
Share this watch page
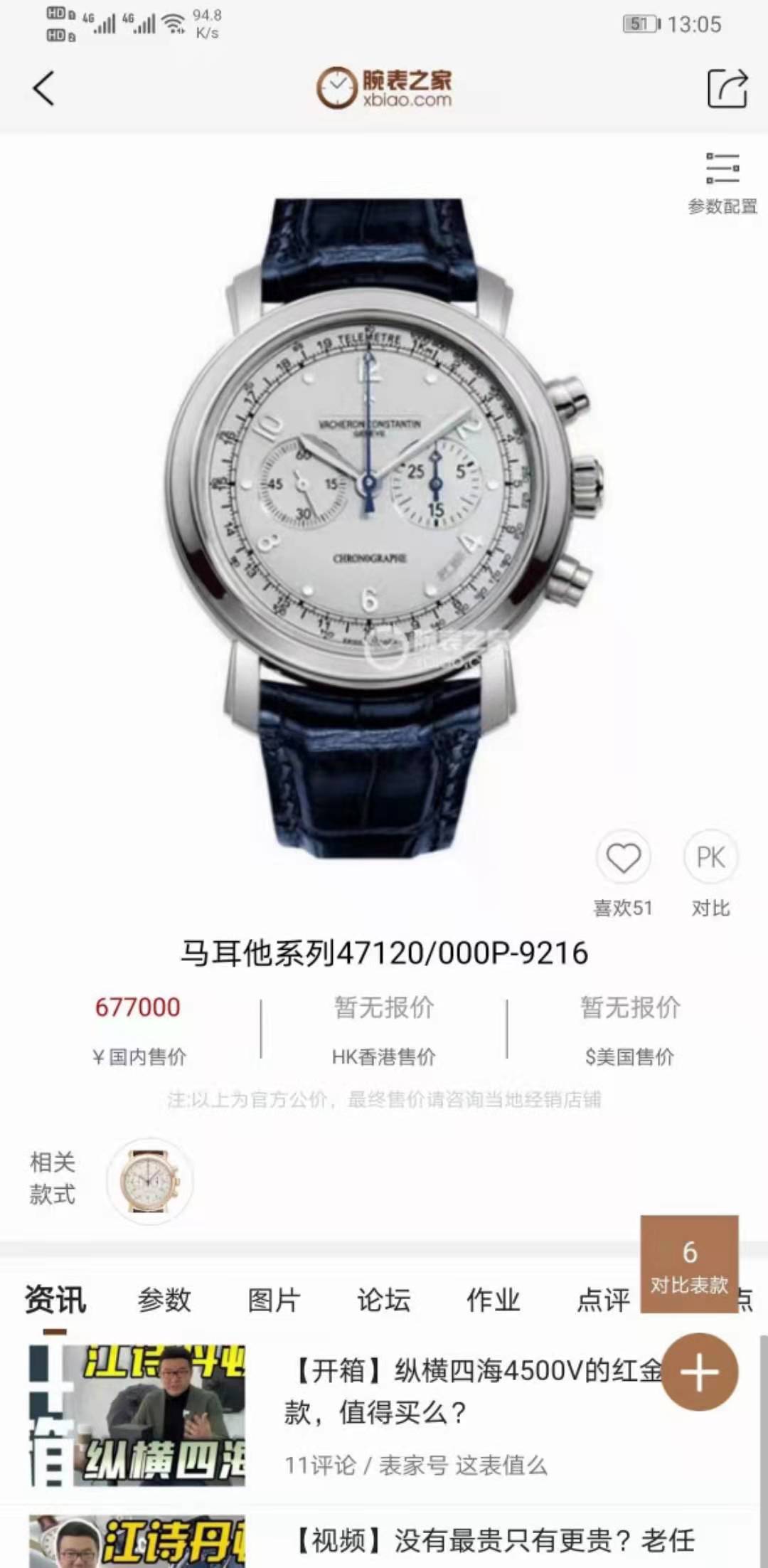[x=727, y=89]
